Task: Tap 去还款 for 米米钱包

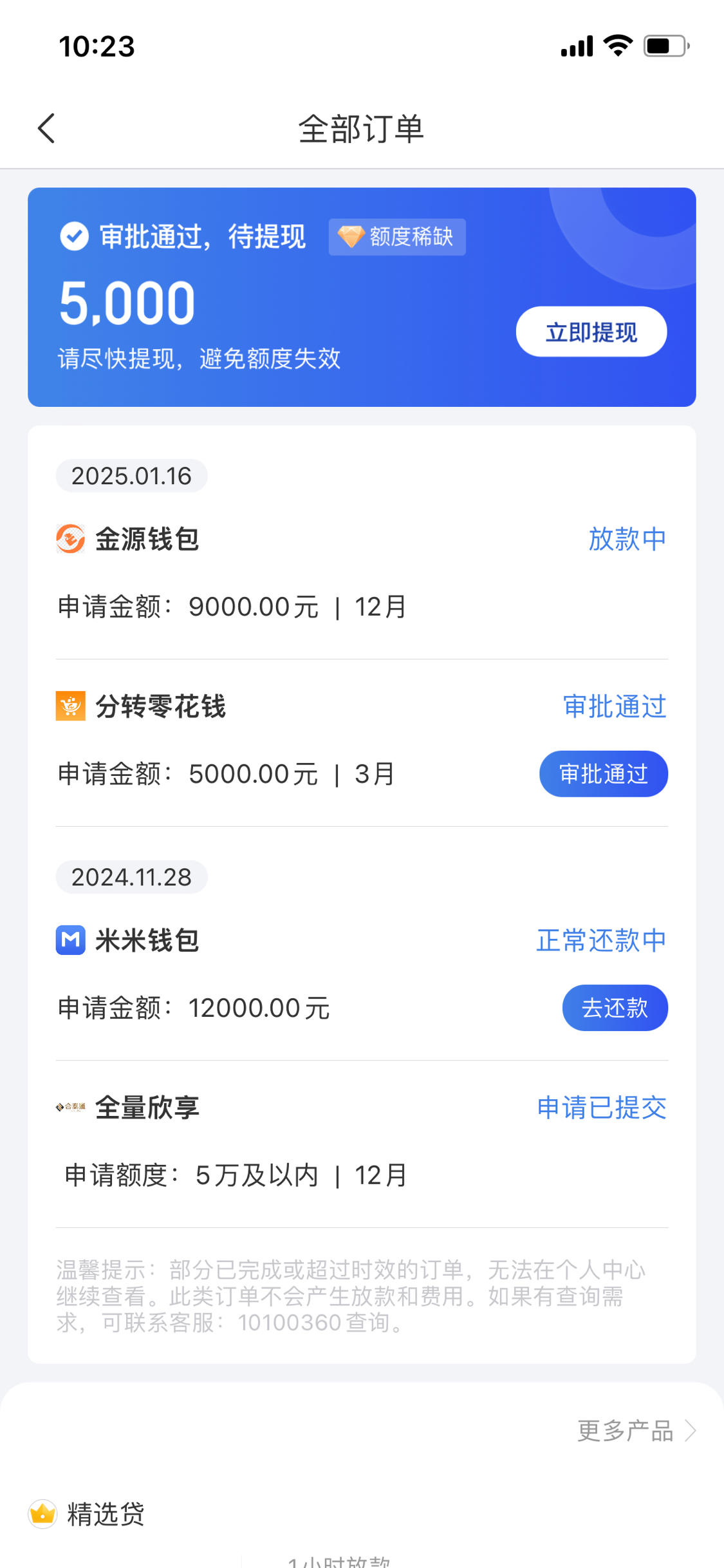Action: click(615, 1007)
